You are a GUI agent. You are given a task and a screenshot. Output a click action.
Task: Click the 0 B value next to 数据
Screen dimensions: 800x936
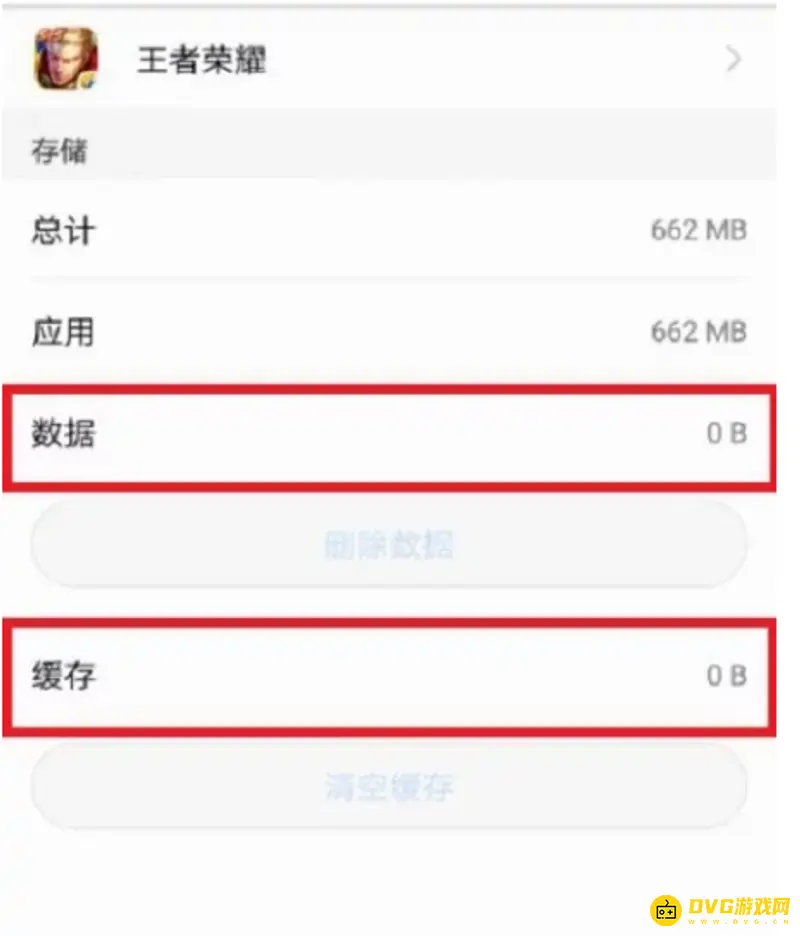pos(727,435)
